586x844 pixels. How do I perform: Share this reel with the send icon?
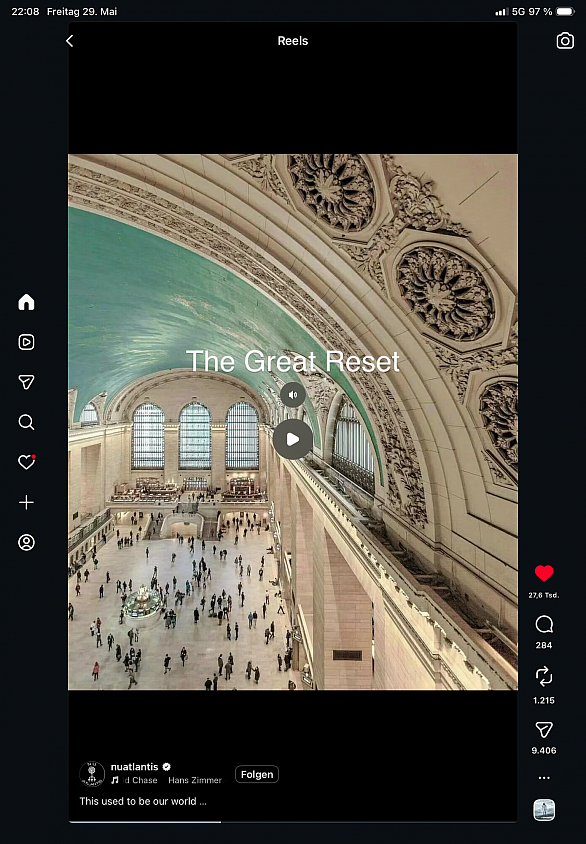tap(544, 729)
